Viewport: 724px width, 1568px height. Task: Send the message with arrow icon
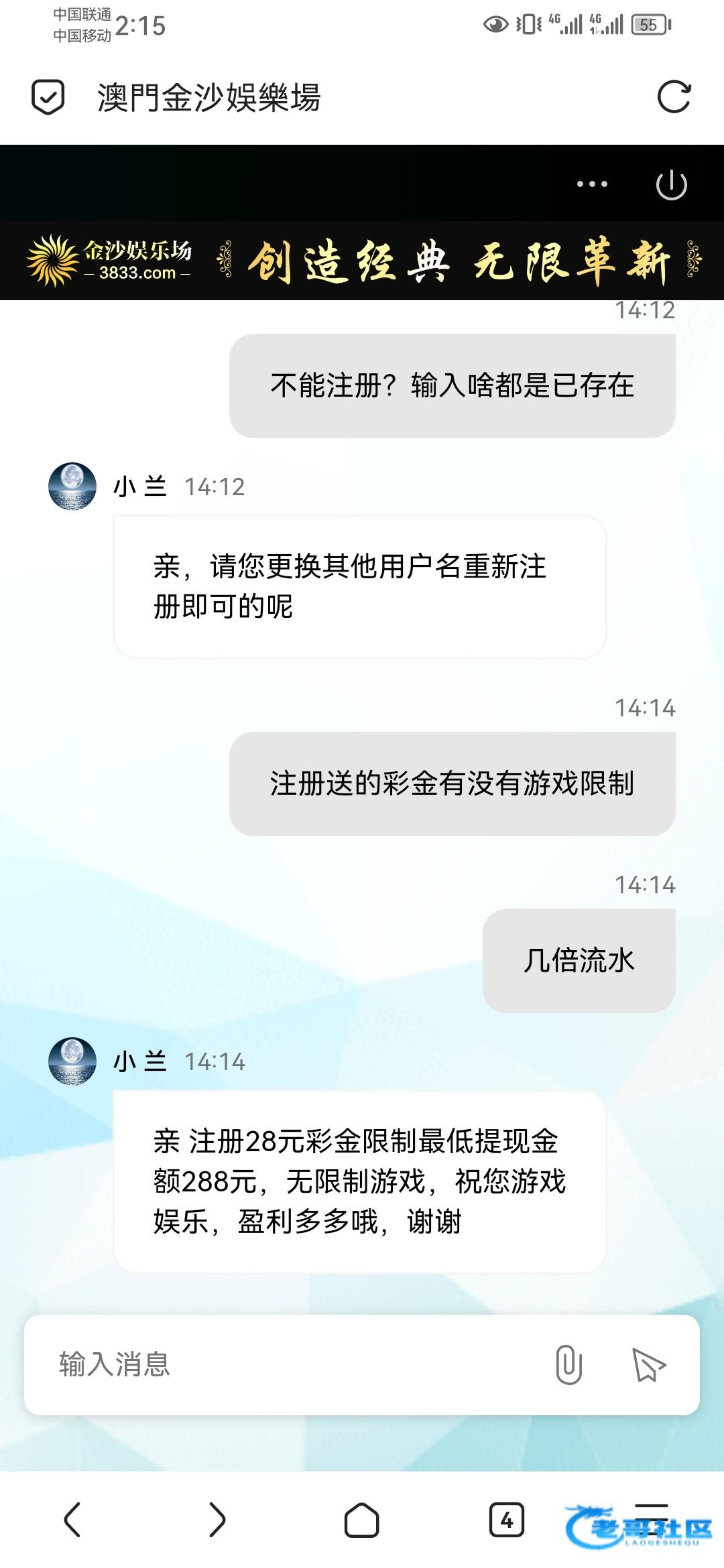pyautogui.click(x=648, y=1365)
